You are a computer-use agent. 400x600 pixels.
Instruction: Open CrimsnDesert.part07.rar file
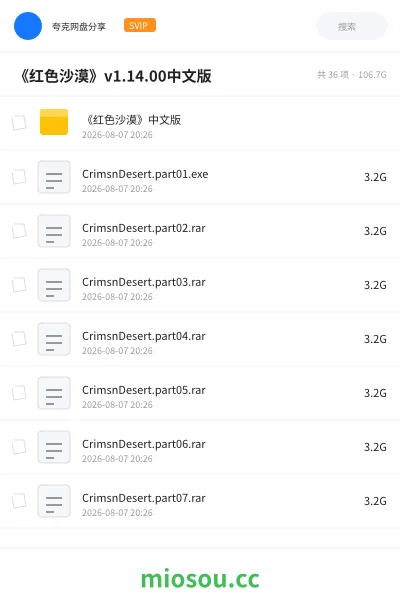point(144,498)
